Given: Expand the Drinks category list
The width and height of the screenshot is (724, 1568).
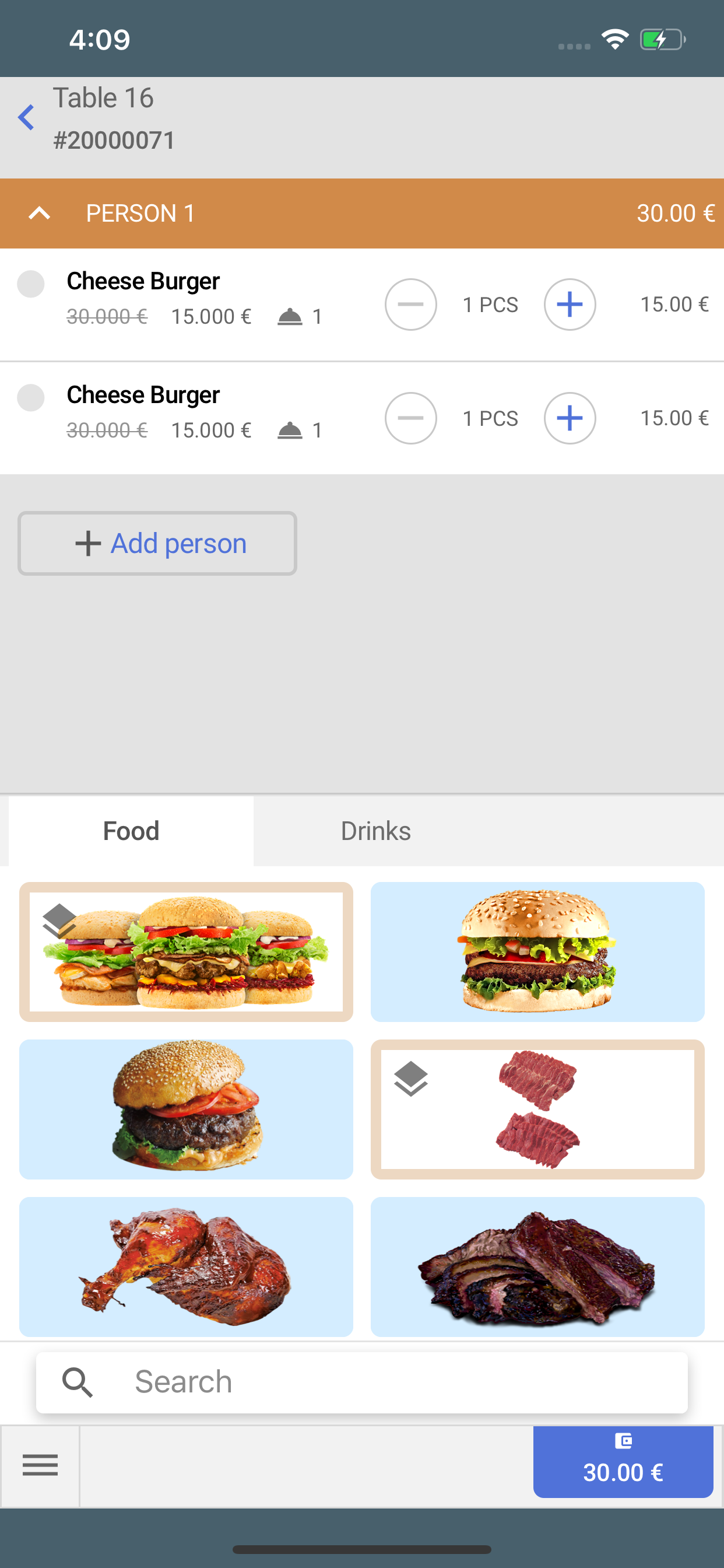Looking at the screenshot, I should 375,830.
